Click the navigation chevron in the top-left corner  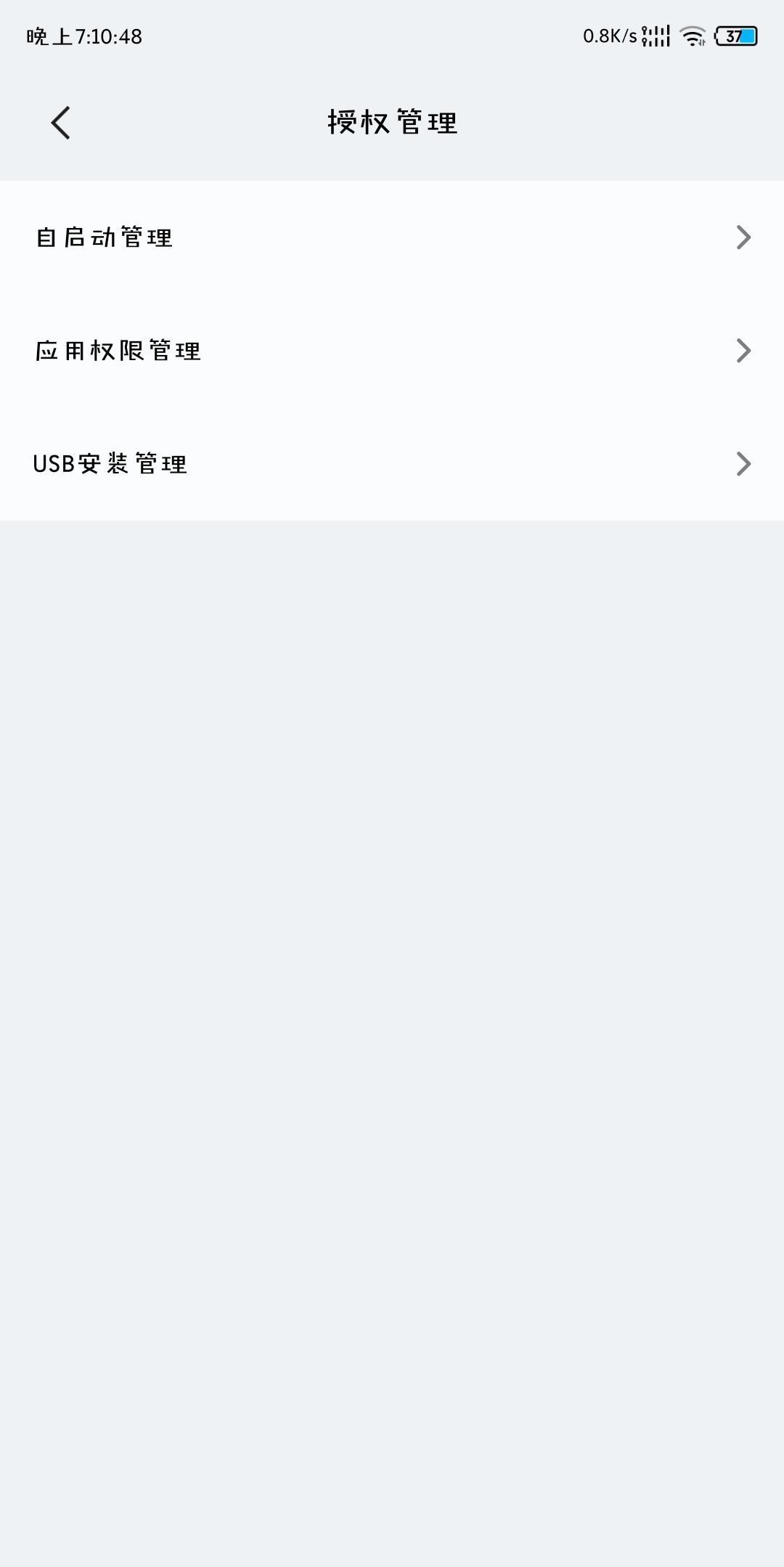click(x=60, y=122)
